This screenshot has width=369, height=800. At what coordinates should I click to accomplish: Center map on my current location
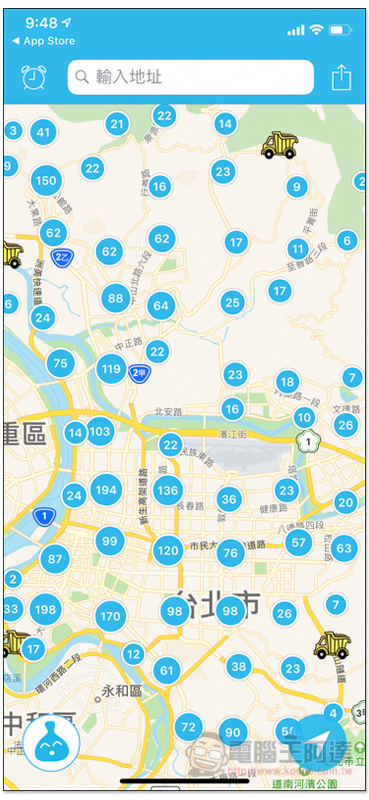pos(322,744)
